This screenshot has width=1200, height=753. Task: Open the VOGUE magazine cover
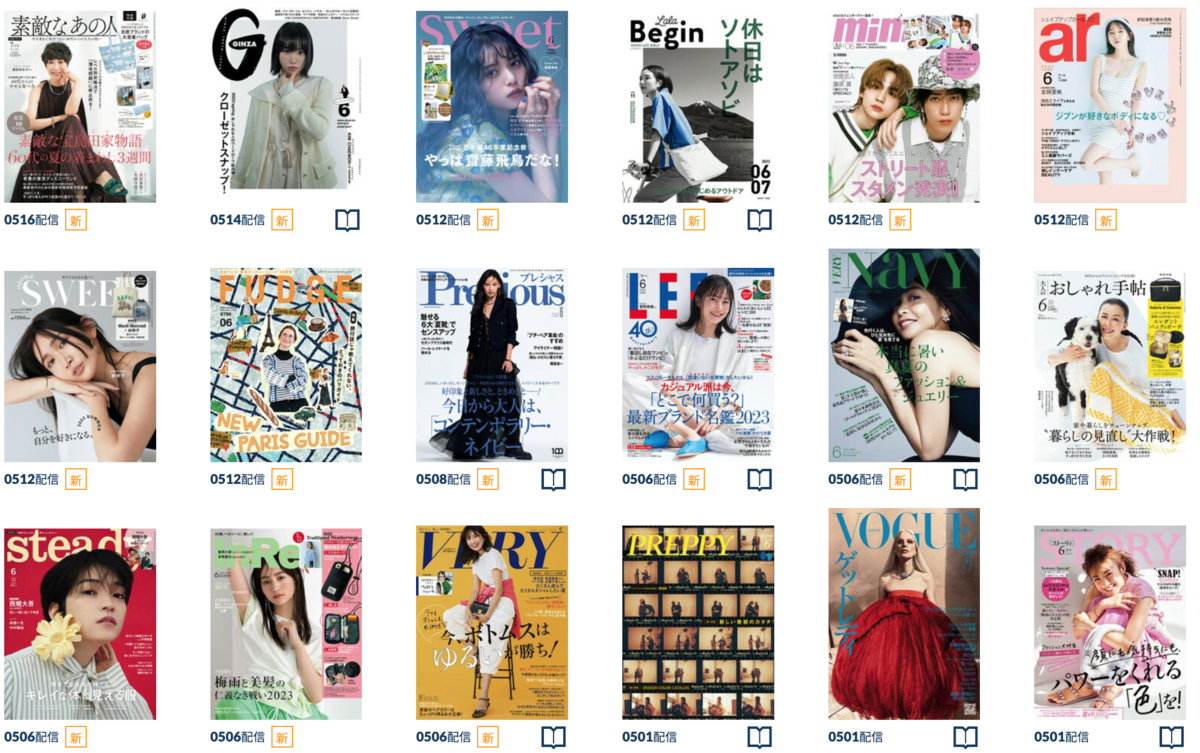pos(904,613)
